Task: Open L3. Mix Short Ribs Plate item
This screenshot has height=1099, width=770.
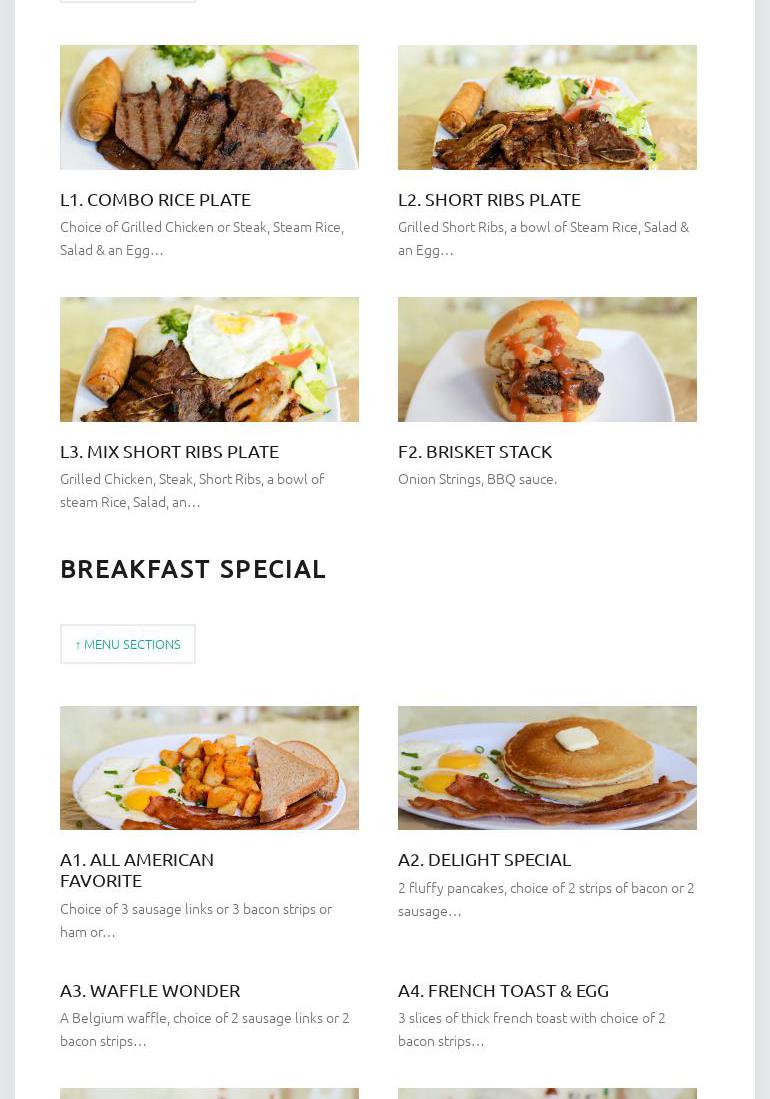Action: (x=169, y=451)
